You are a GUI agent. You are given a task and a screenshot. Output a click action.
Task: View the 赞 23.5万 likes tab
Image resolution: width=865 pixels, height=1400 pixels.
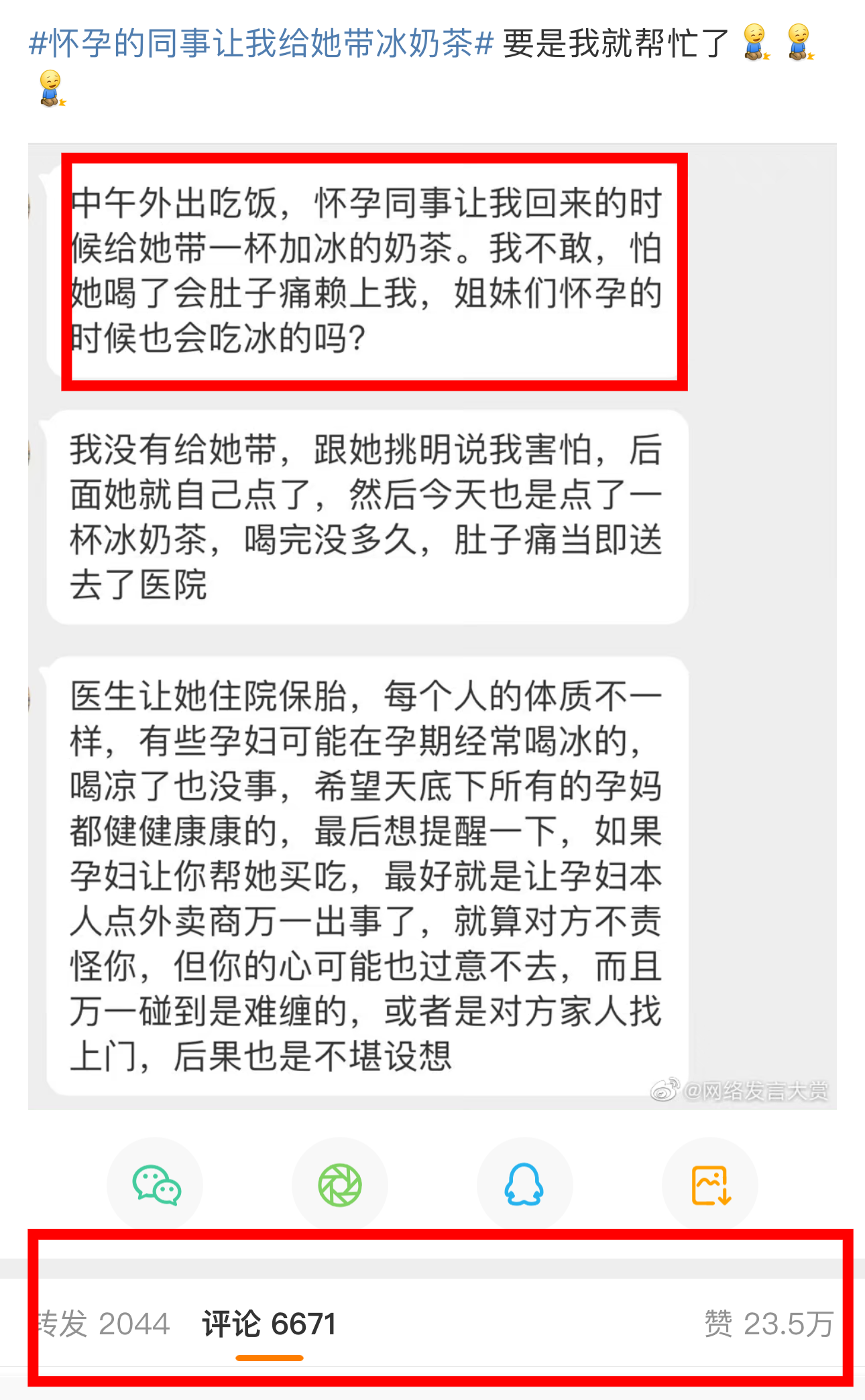[x=768, y=1324]
